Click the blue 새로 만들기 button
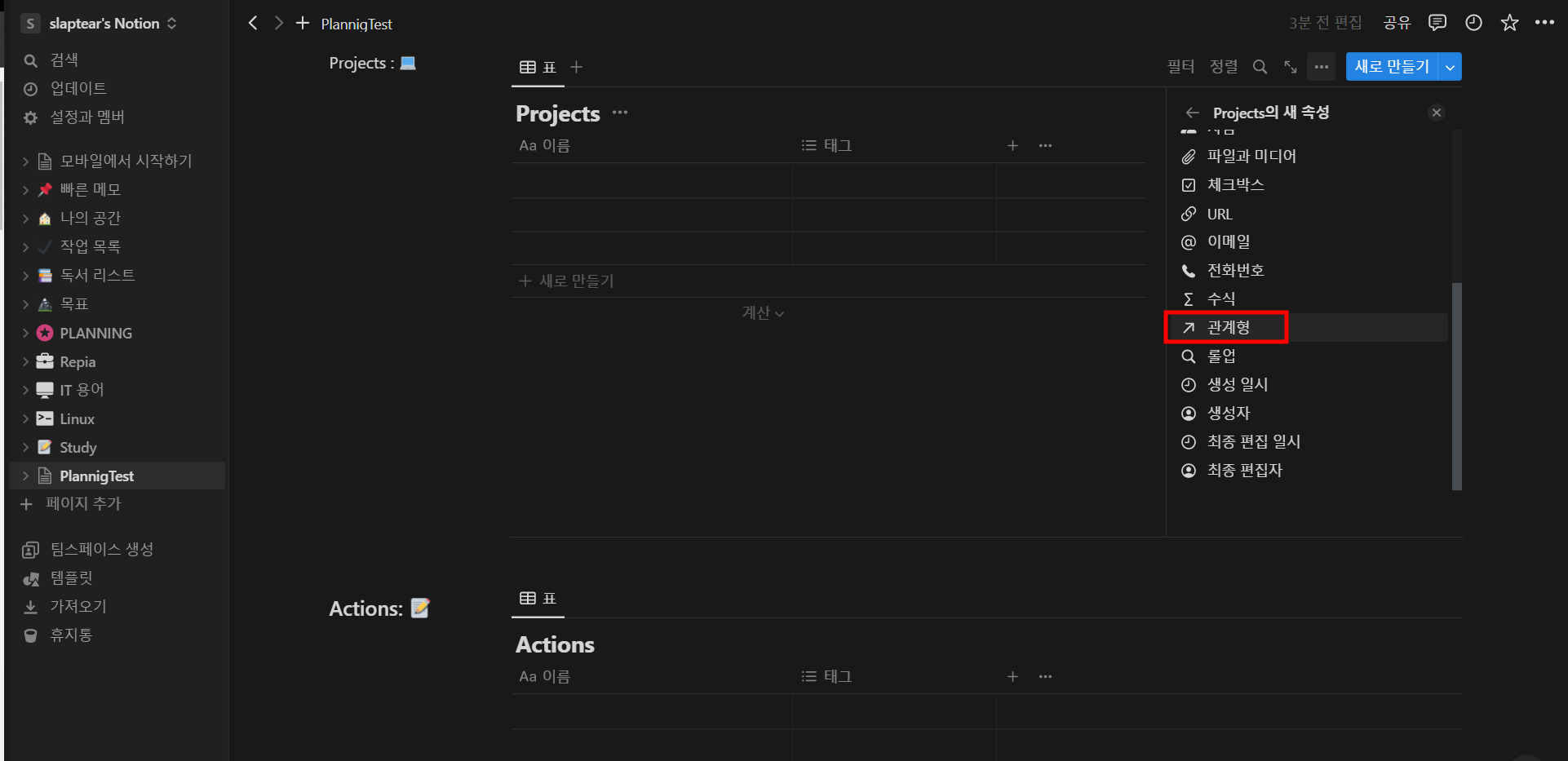Viewport: 1568px width, 761px height. (x=1392, y=67)
